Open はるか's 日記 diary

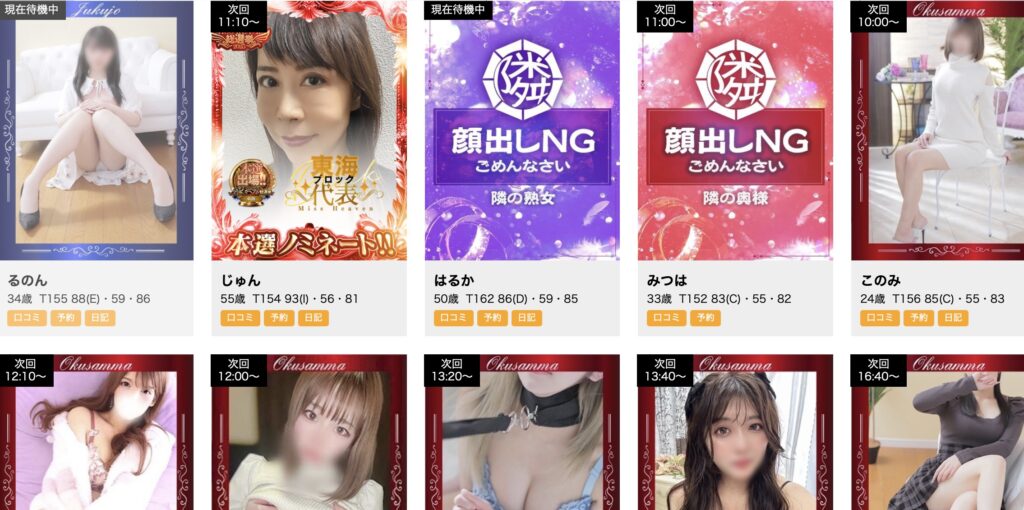(526, 318)
